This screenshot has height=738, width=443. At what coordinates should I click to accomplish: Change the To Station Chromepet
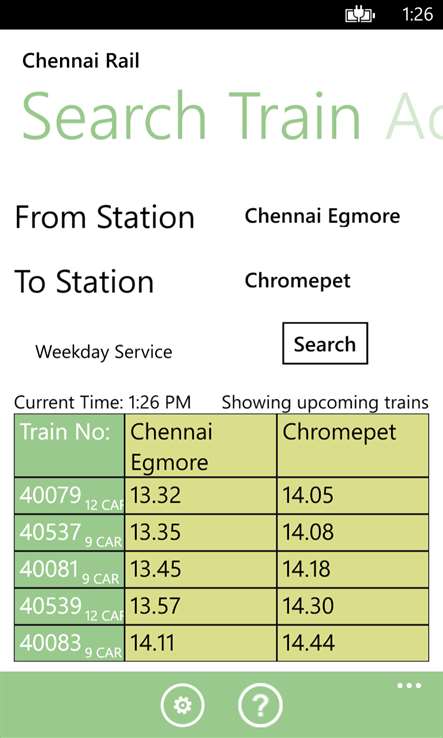point(298,281)
